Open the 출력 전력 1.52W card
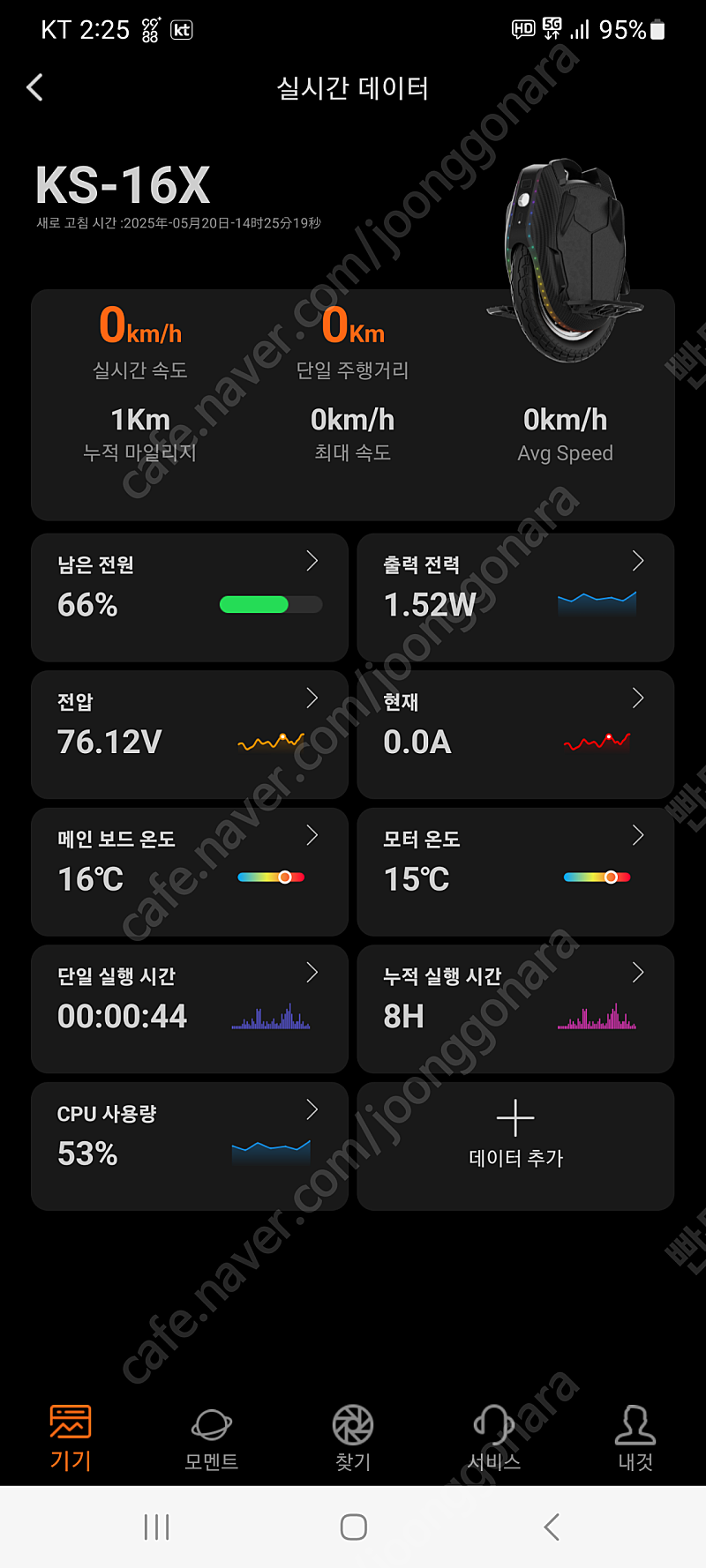The width and height of the screenshot is (706, 1568). [515, 597]
